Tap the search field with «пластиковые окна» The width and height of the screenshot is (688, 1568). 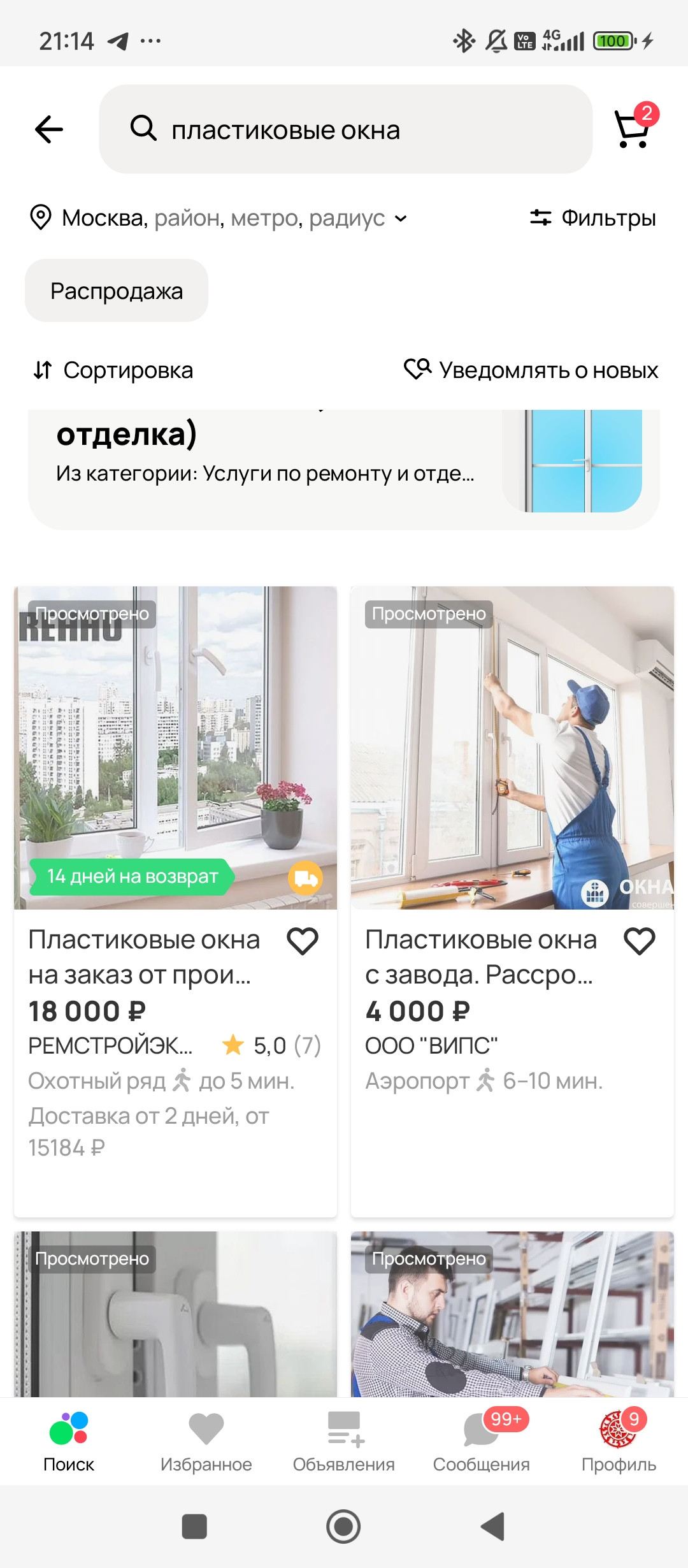345,129
